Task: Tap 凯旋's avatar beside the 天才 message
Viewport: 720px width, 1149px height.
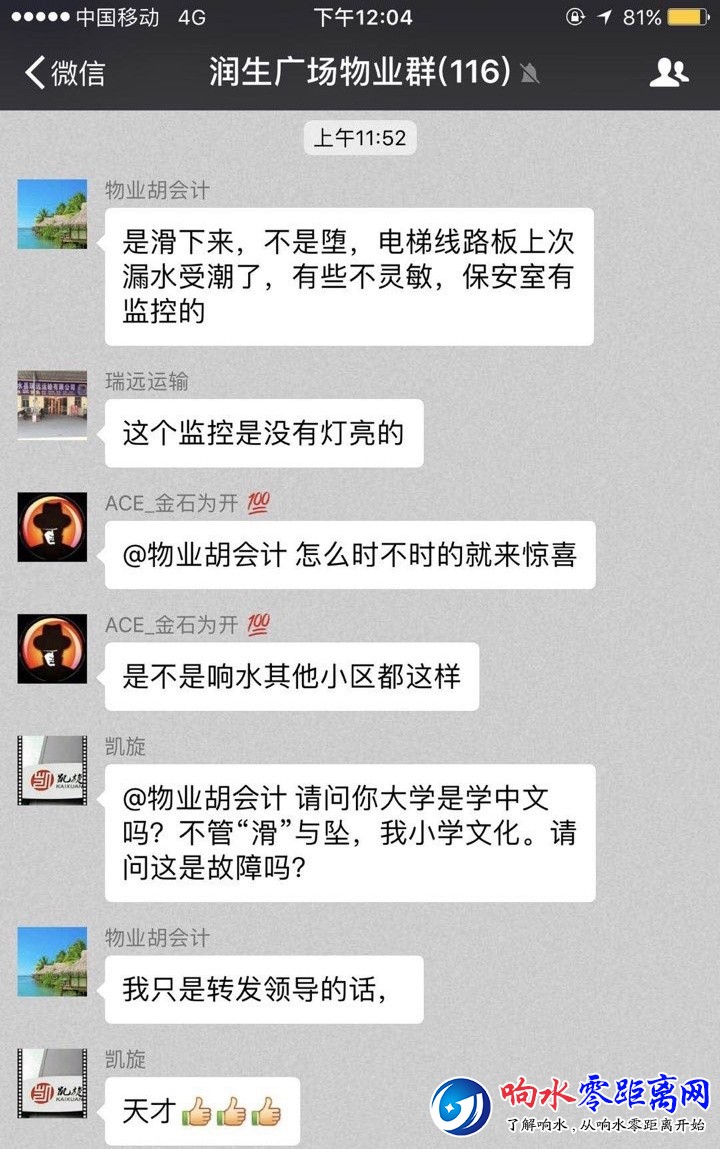Action: click(x=52, y=1084)
